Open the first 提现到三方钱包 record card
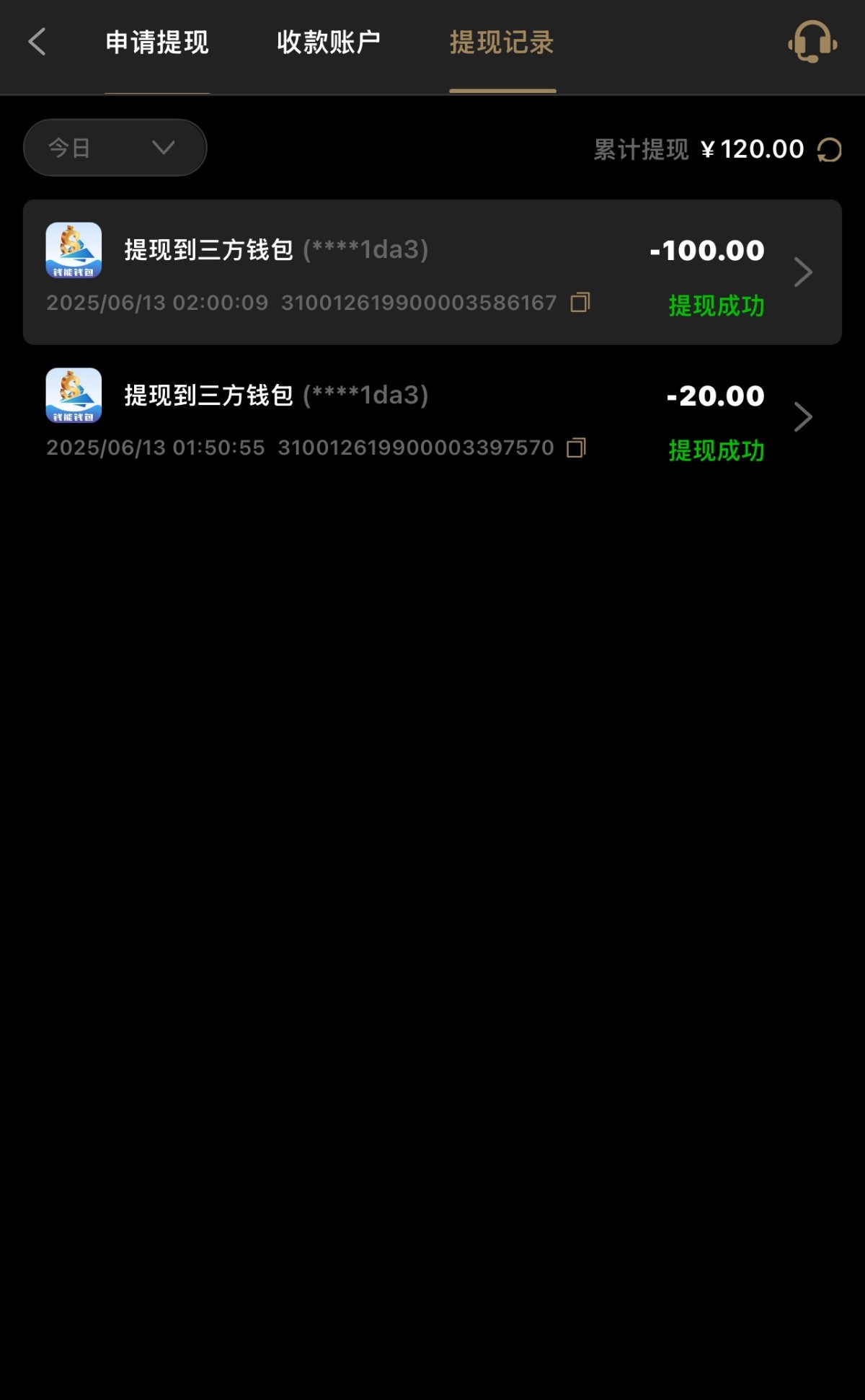Image resolution: width=865 pixels, height=1400 pixels. (x=432, y=272)
